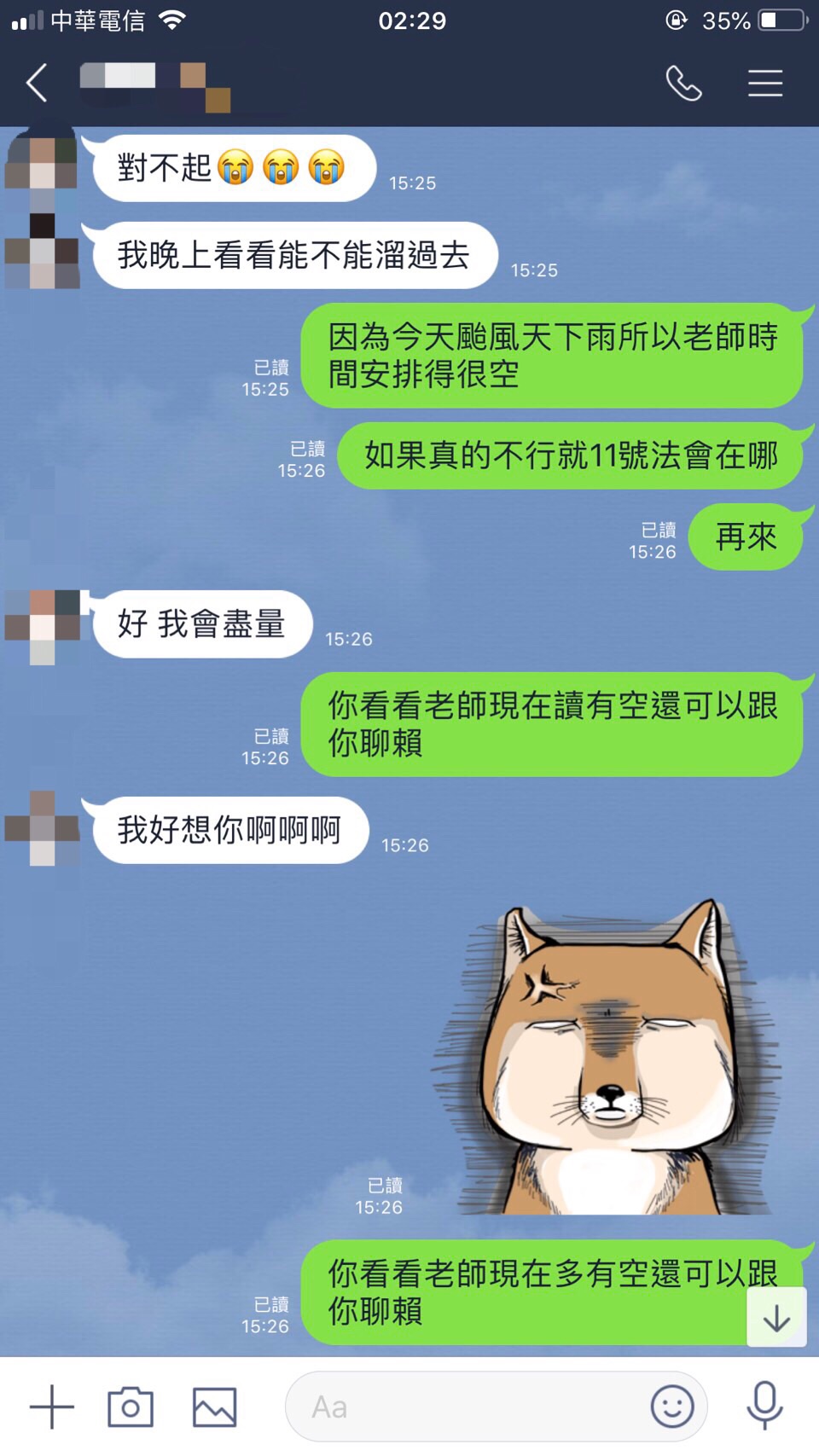Screen dimensions: 819x1456
Task: Open the plus attachment options
Action: point(51,1407)
